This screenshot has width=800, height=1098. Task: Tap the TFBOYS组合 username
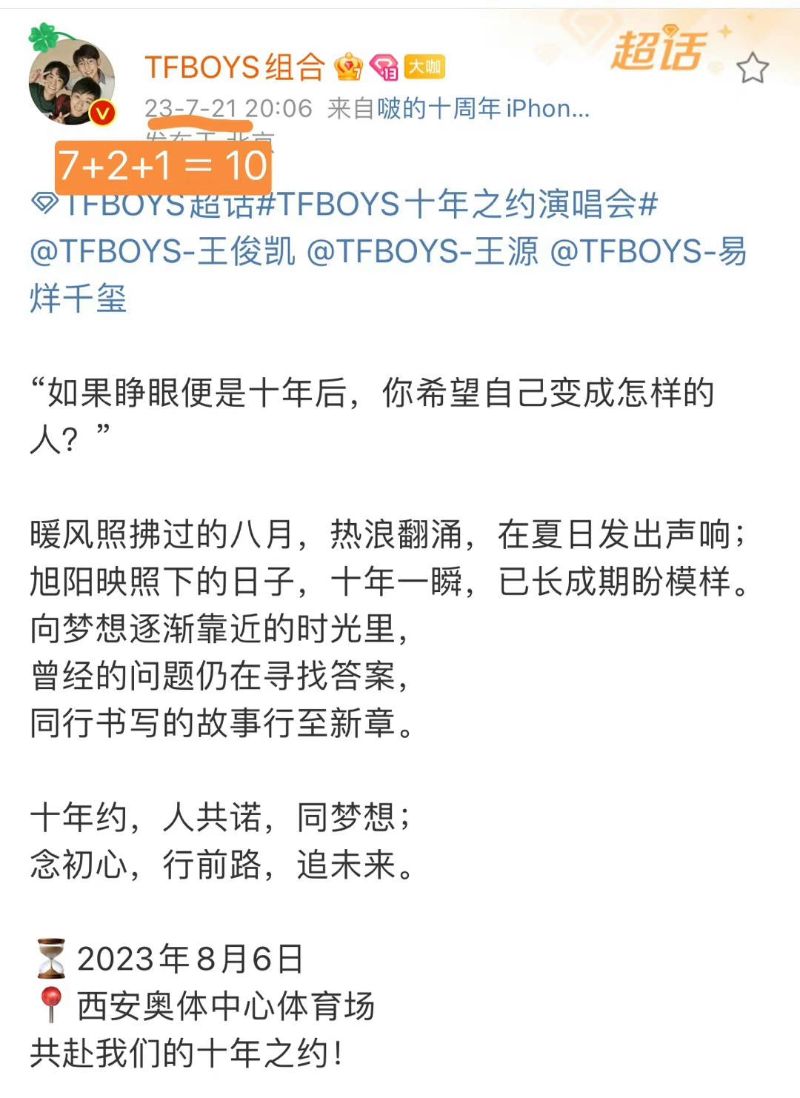234,67
